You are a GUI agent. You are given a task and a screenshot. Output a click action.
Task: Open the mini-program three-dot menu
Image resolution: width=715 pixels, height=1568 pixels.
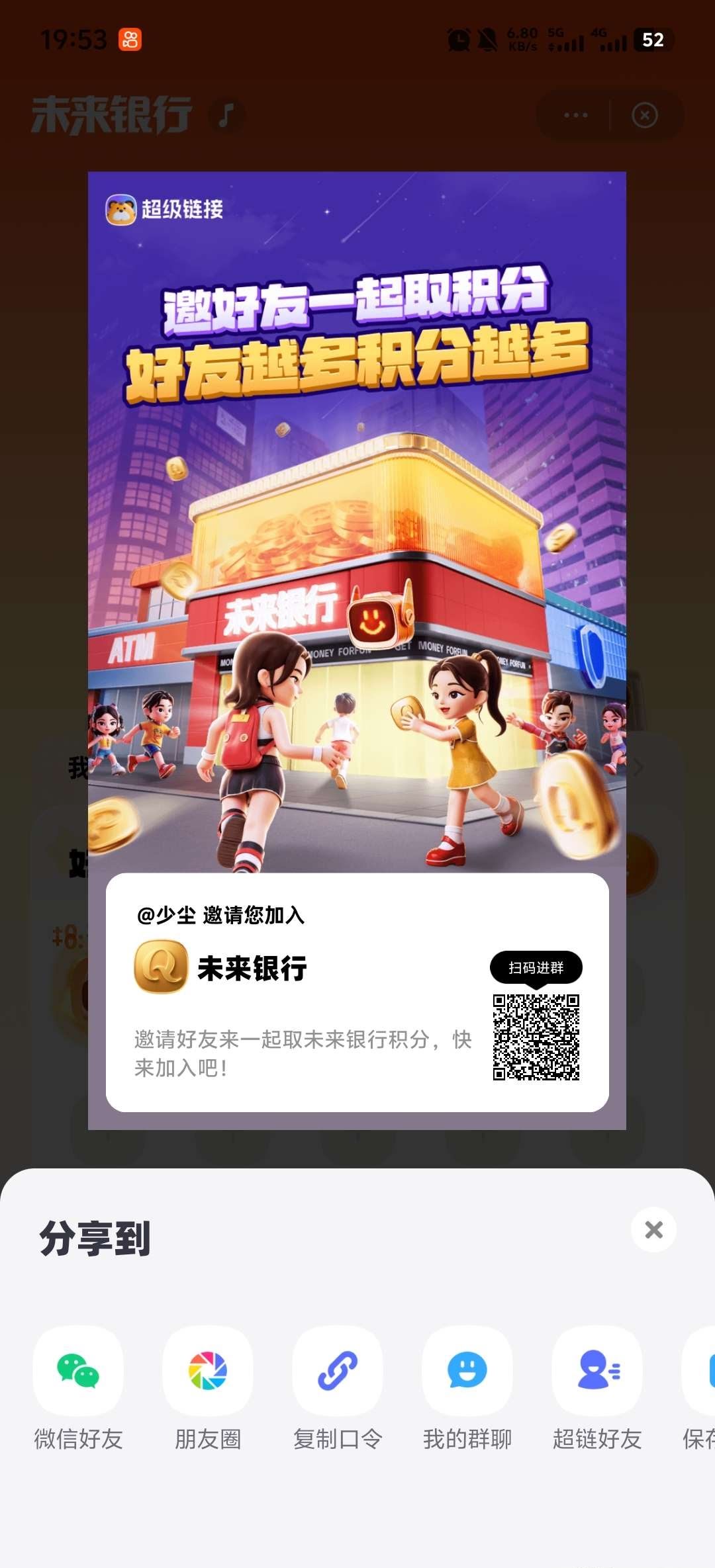(x=575, y=115)
